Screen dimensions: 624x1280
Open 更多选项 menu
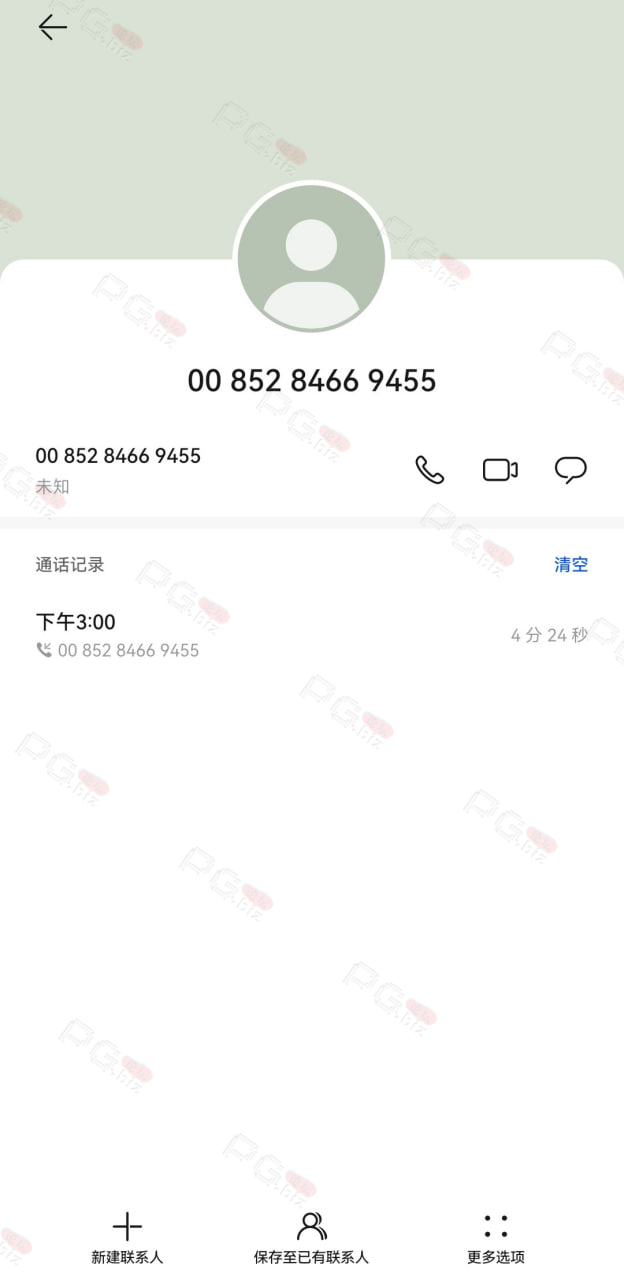pos(496,1239)
